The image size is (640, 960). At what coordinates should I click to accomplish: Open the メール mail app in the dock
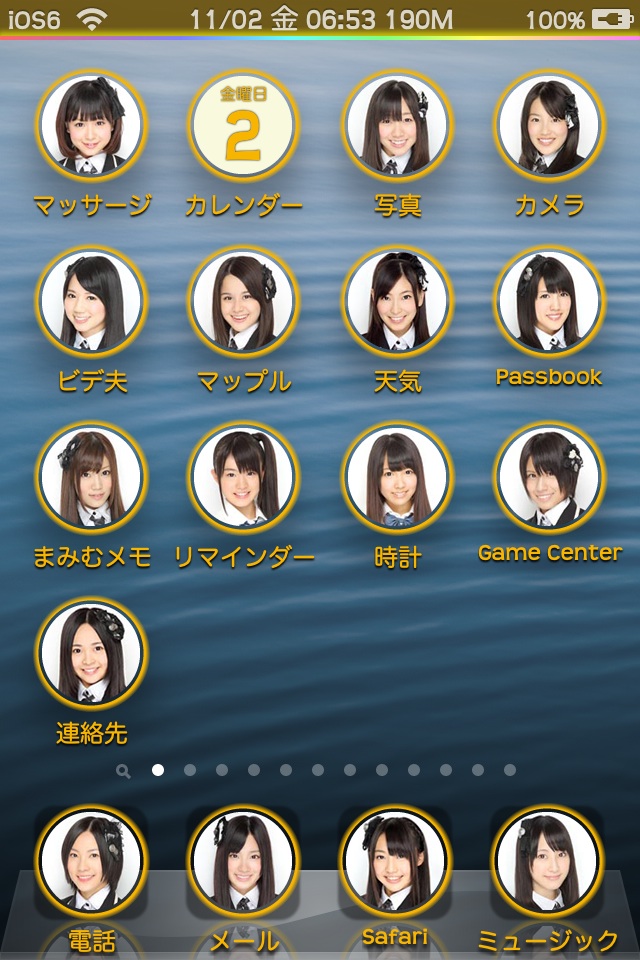243,862
